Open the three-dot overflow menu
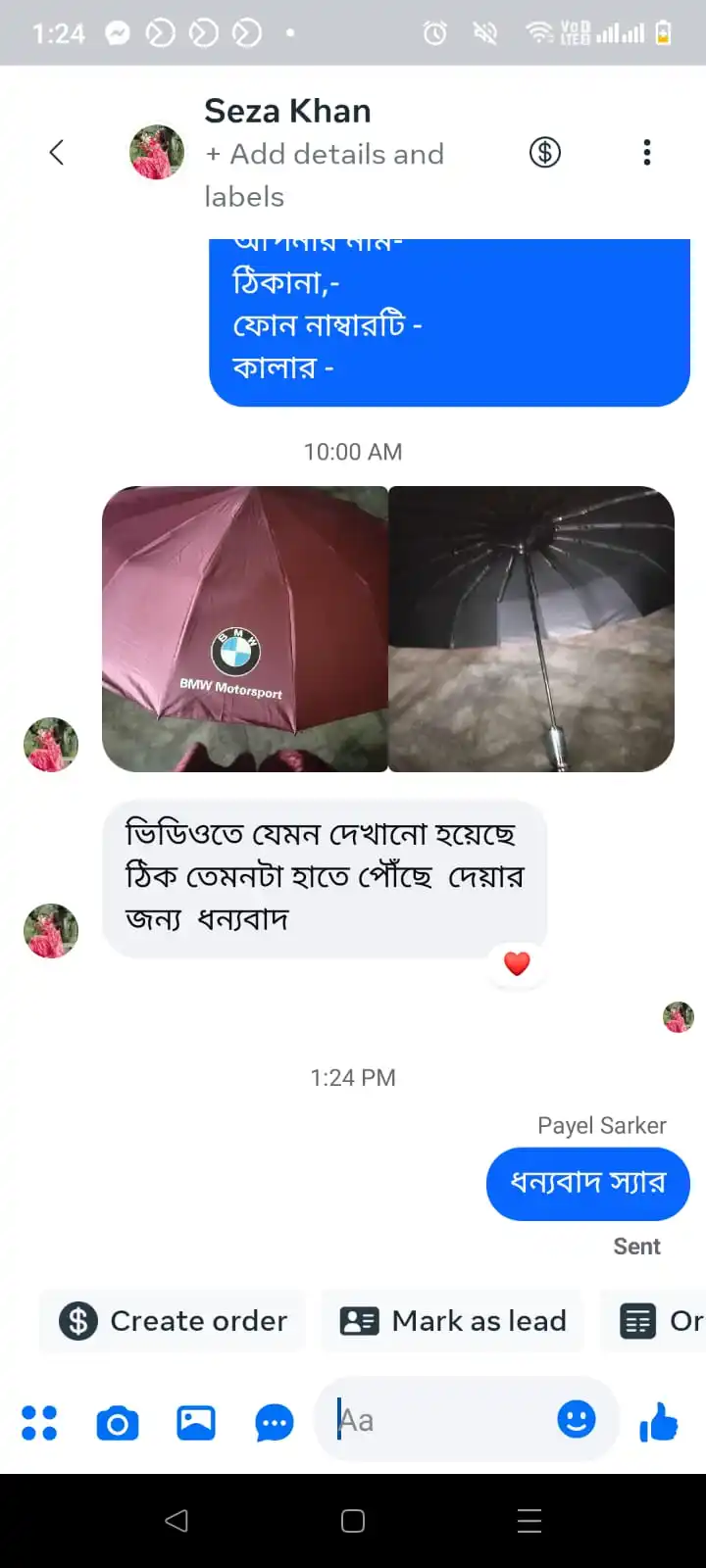Image resolution: width=706 pixels, height=1568 pixels. click(x=646, y=153)
